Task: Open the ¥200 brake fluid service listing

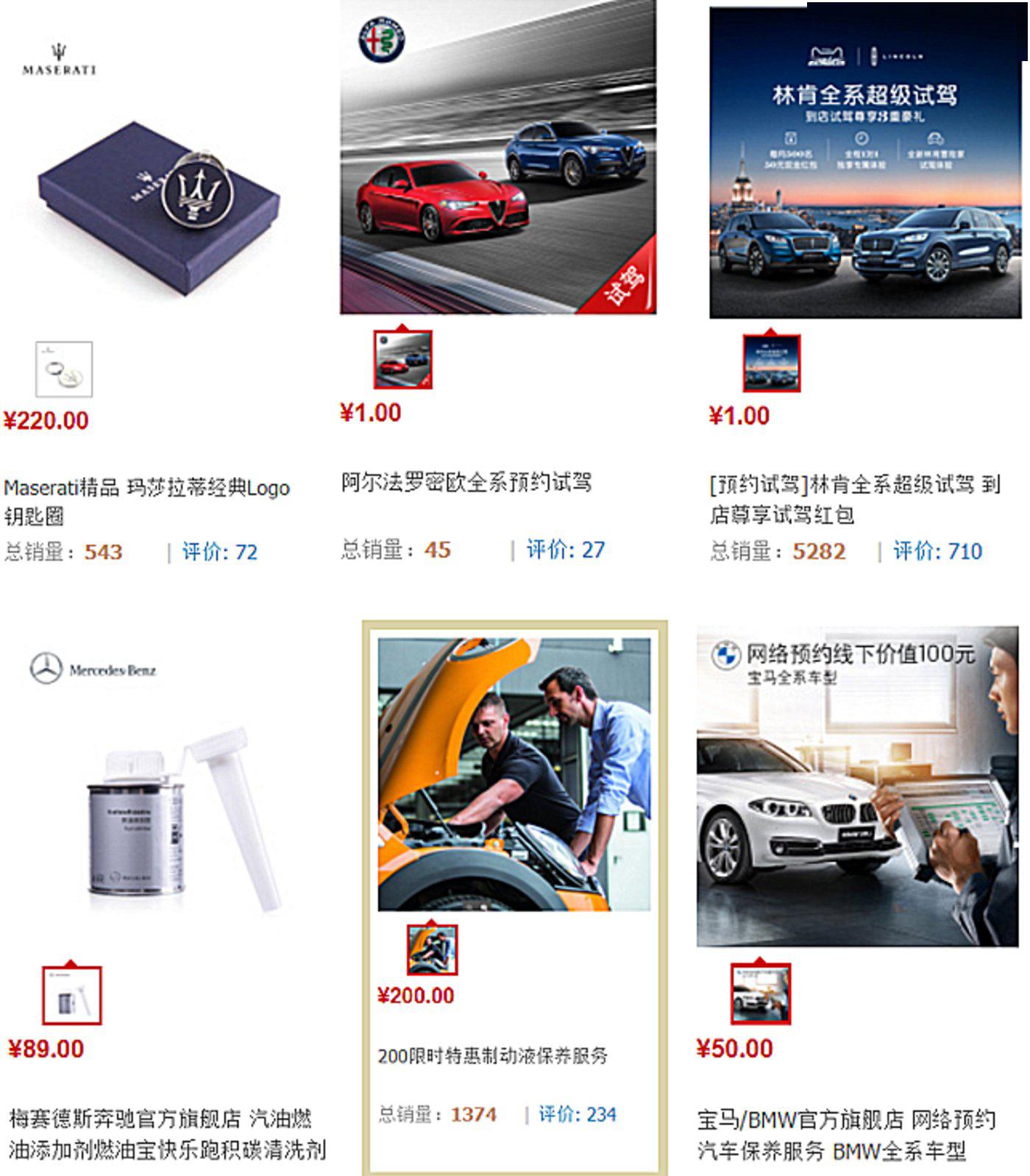Action: 492,1055
